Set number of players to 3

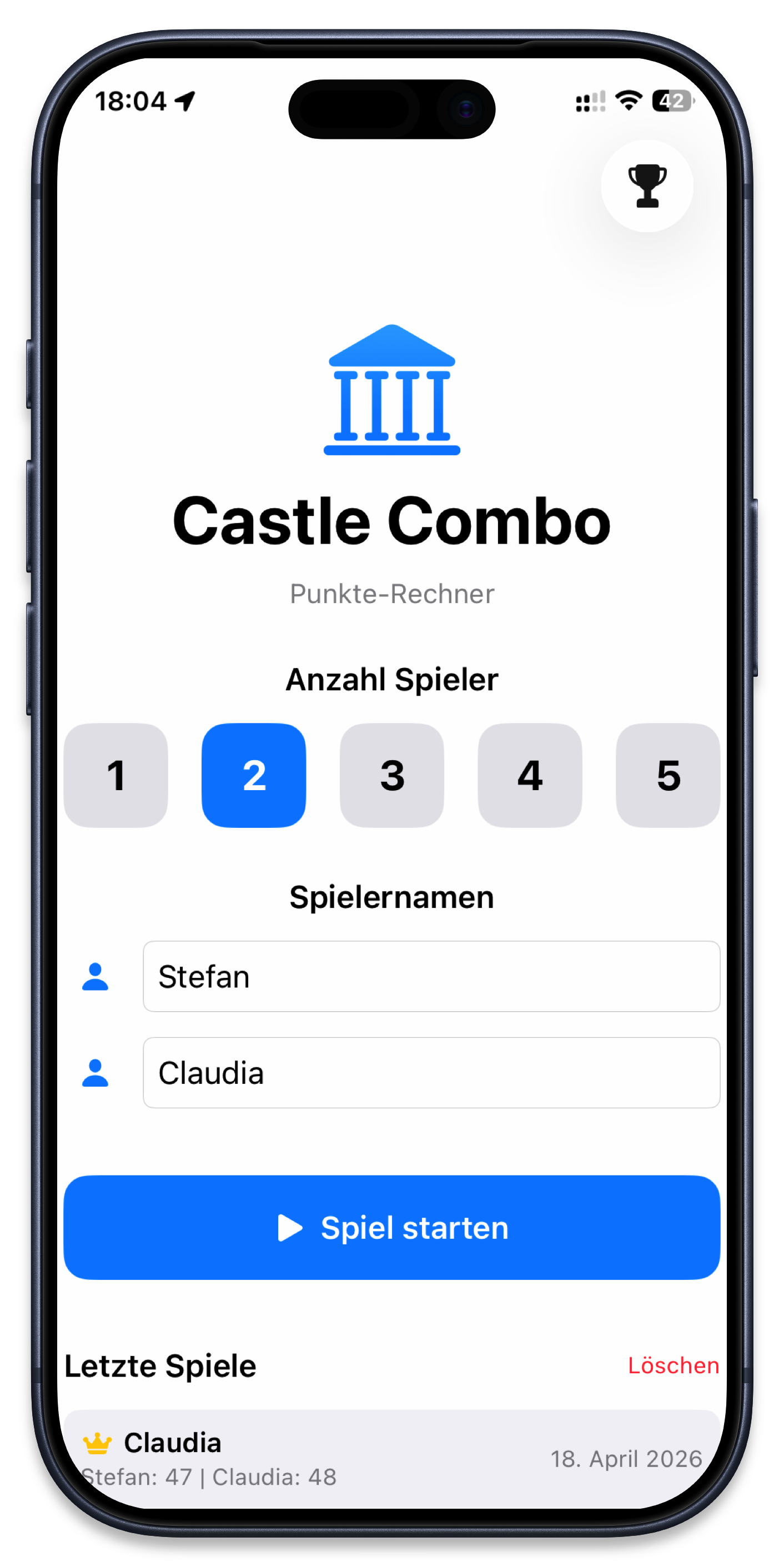coord(391,775)
